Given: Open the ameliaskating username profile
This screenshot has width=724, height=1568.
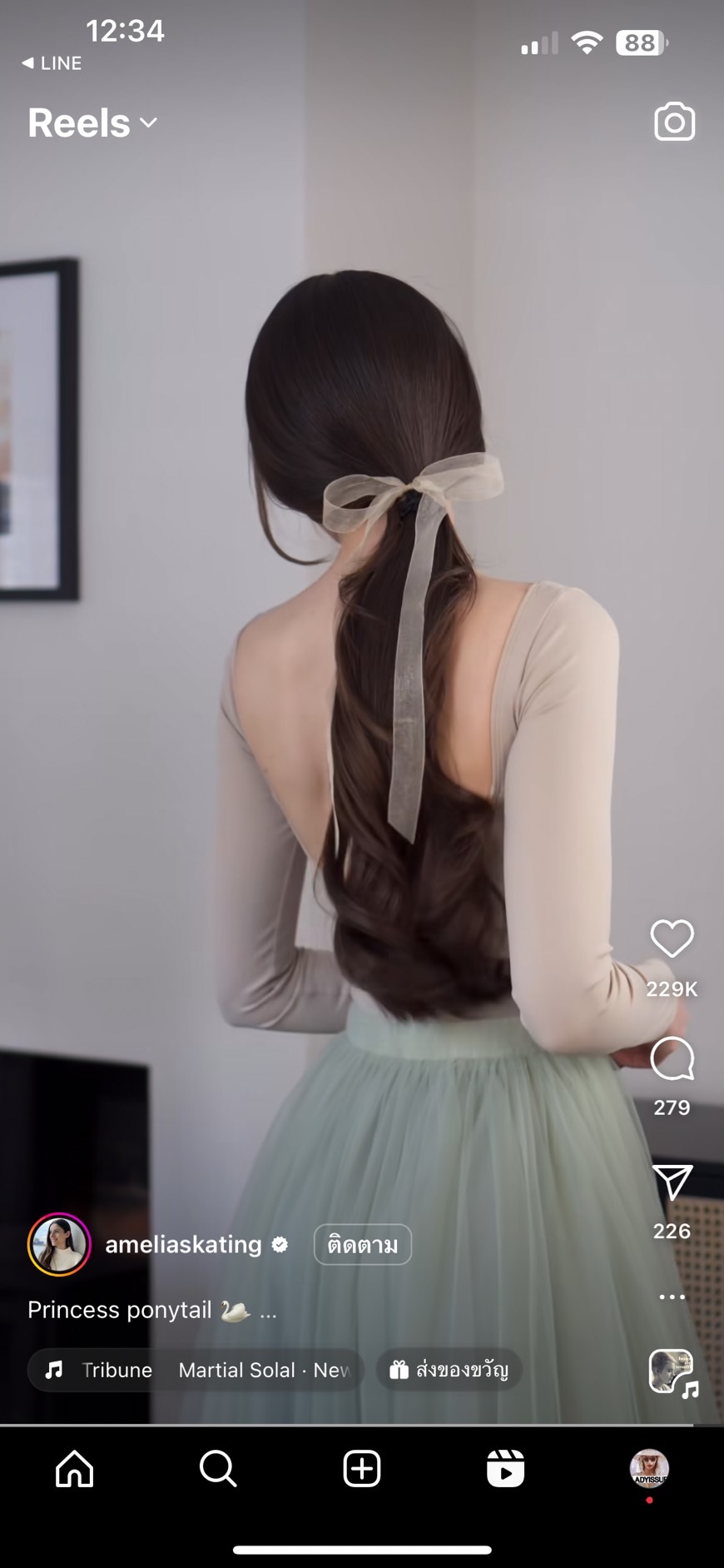Looking at the screenshot, I should (183, 1244).
